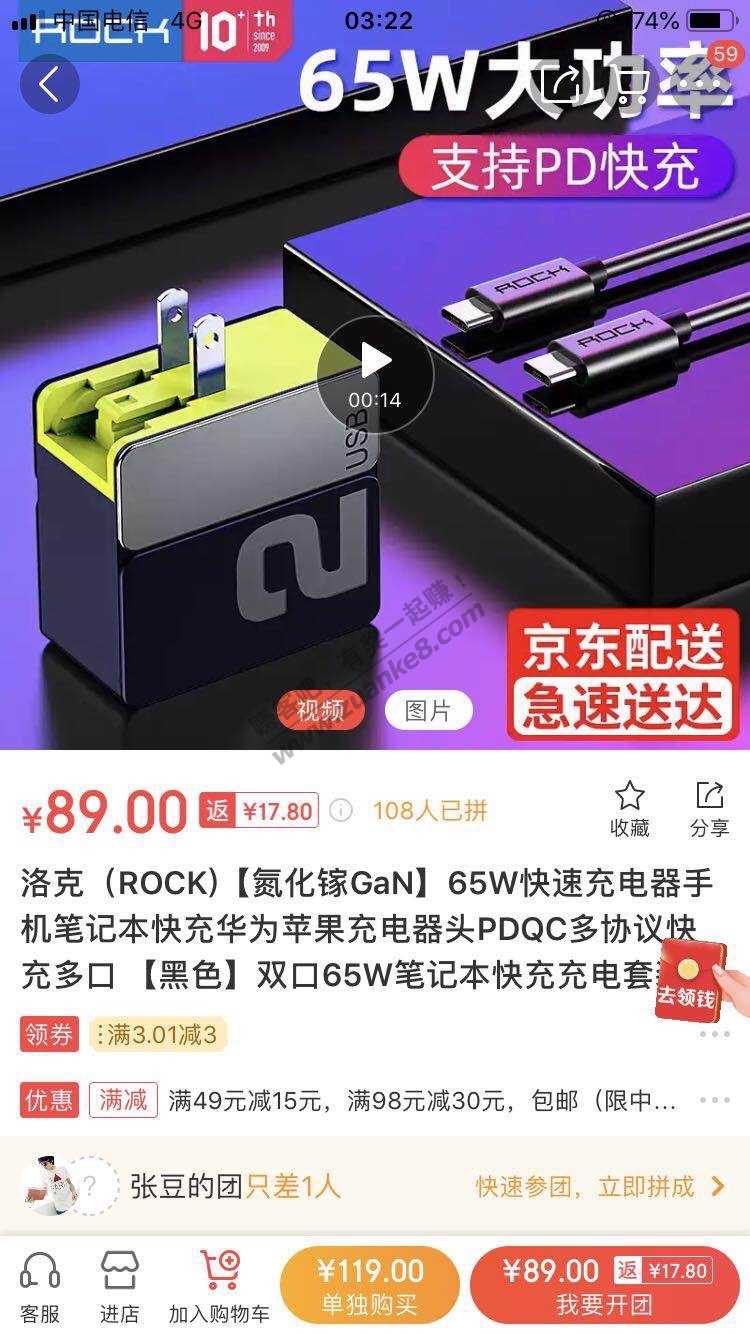Image resolution: width=750 pixels, height=1334 pixels.
Task: Claim the 满3.01减3 coupon
Action: pyautogui.click(x=160, y=1035)
